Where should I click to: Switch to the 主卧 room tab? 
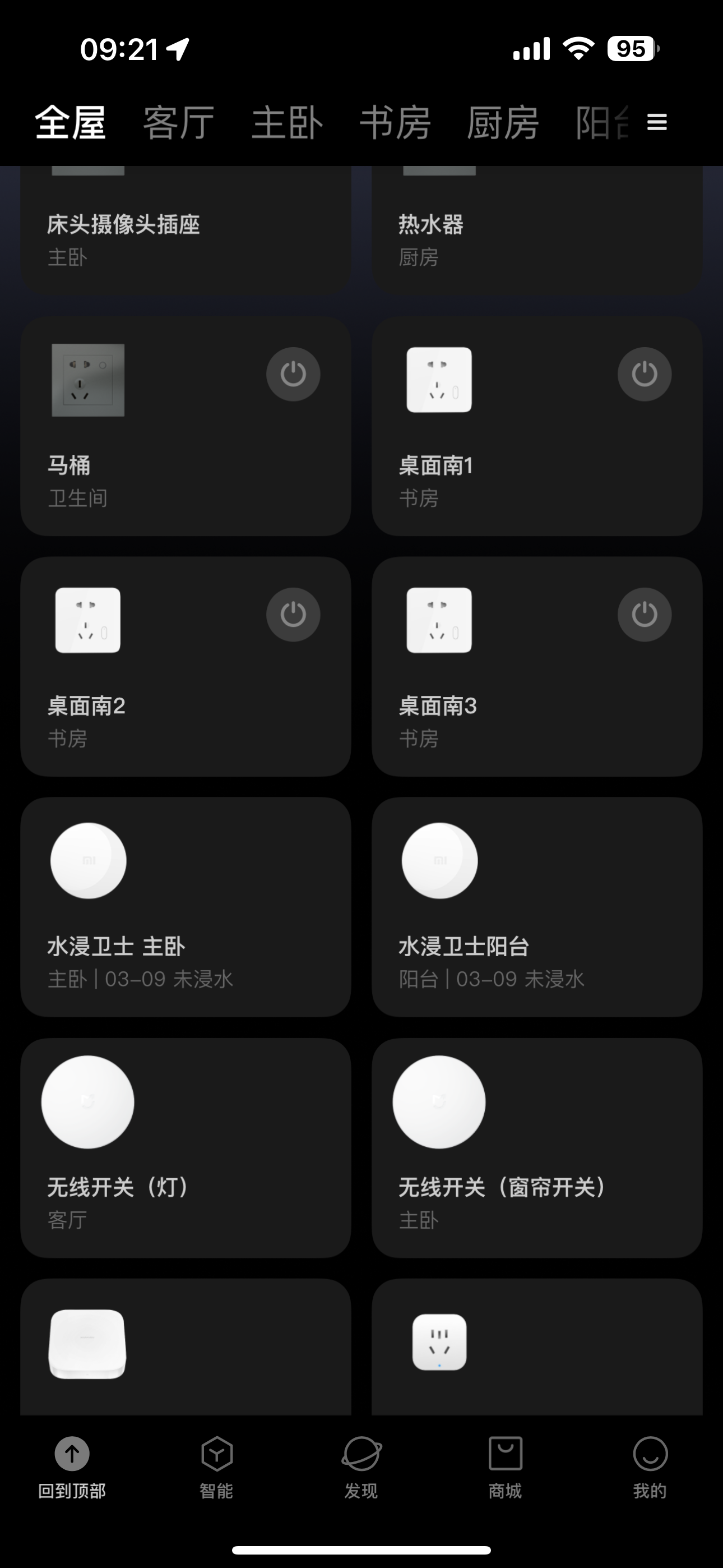[x=286, y=122]
